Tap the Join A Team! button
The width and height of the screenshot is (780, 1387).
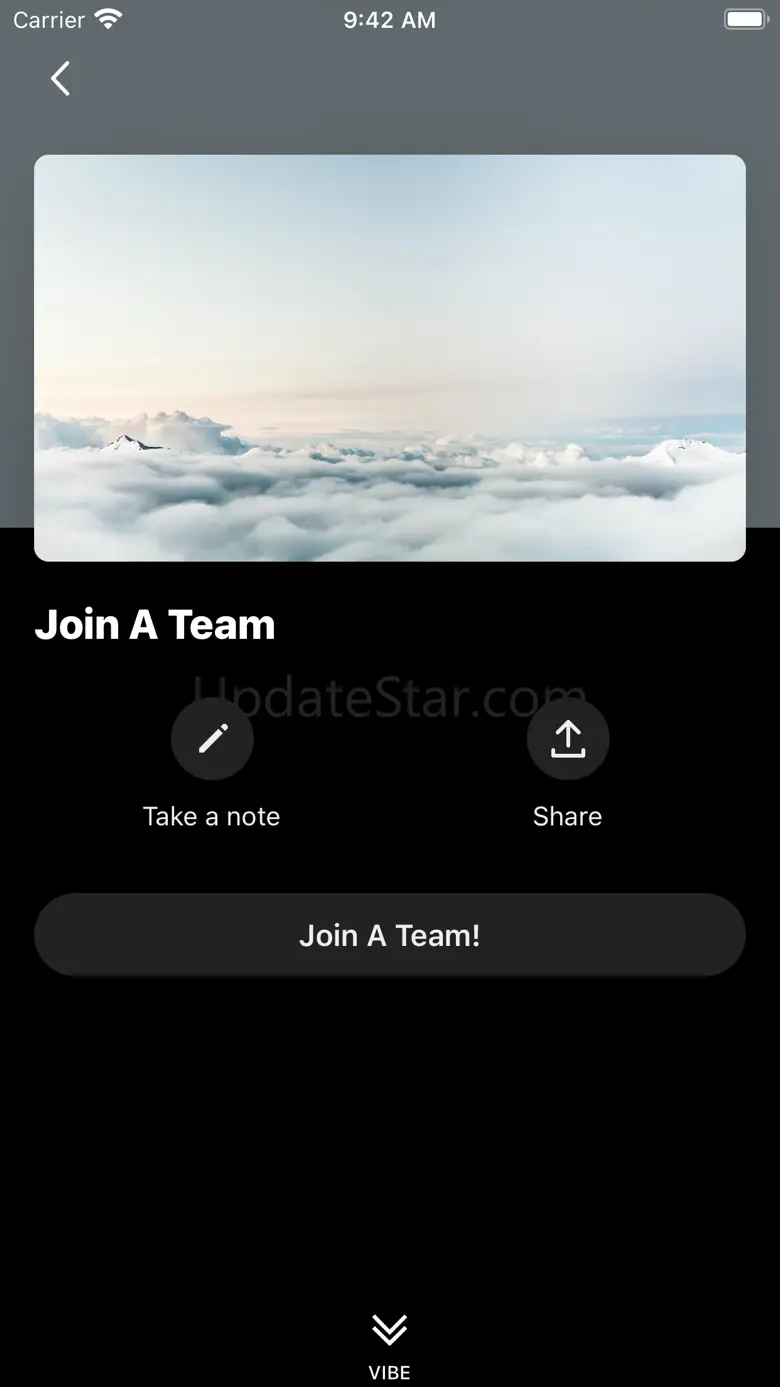[390, 935]
